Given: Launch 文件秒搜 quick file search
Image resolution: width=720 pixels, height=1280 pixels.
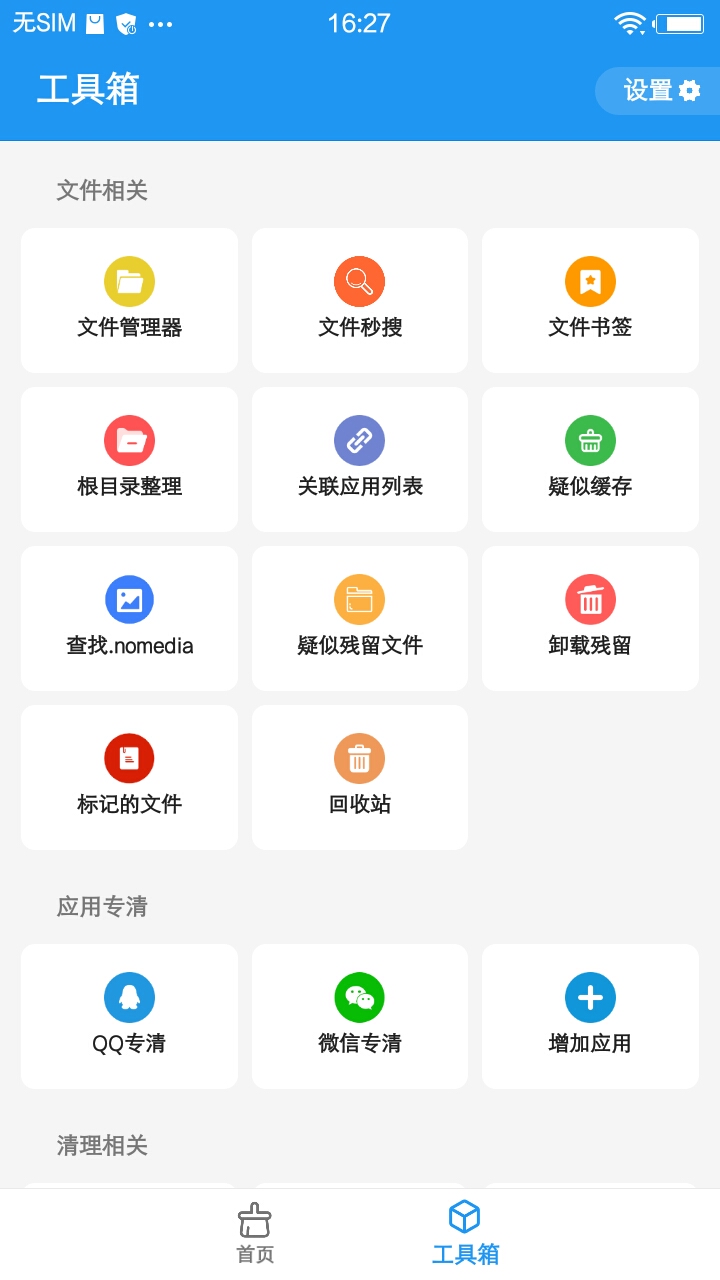Looking at the screenshot, I should click(x=359, y=300).
